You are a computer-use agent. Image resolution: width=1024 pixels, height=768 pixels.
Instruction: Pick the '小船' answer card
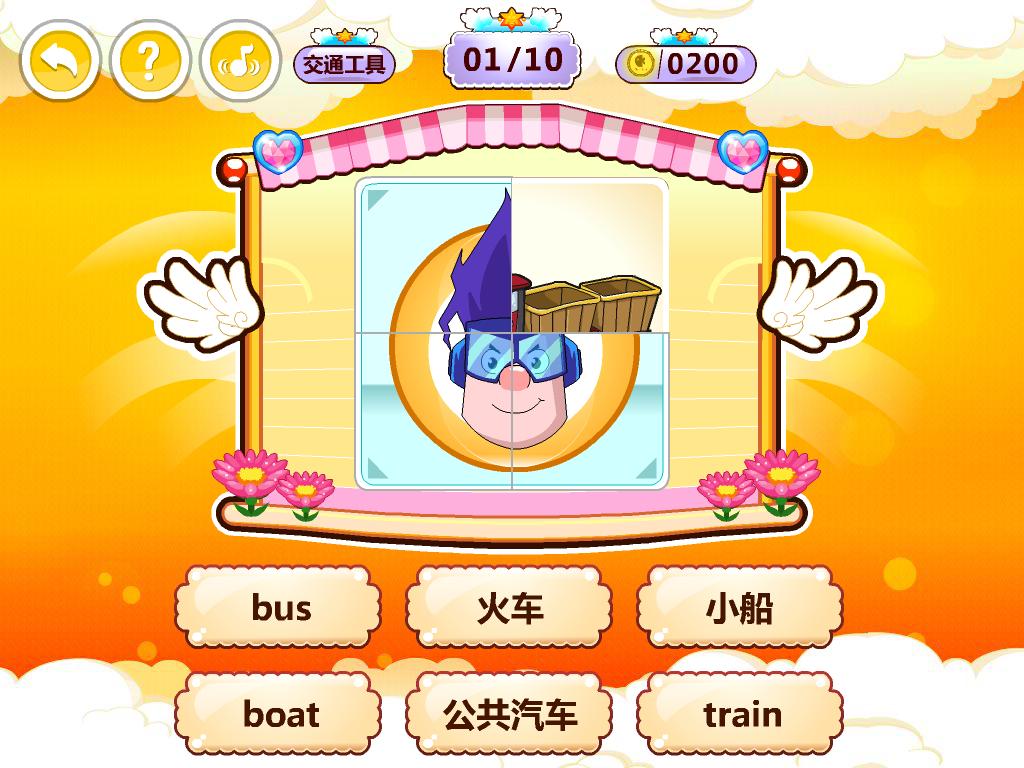[x=739, y=608]
